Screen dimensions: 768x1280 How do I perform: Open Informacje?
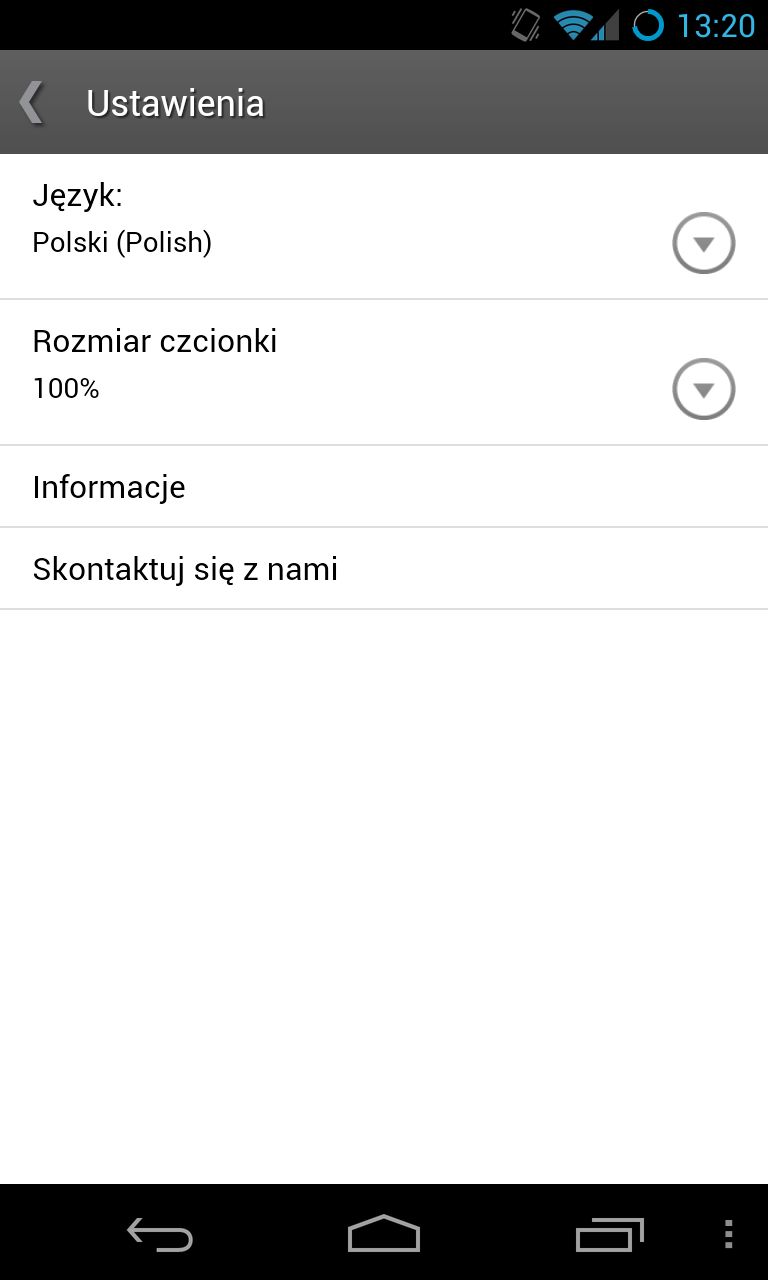click(384, 487)
